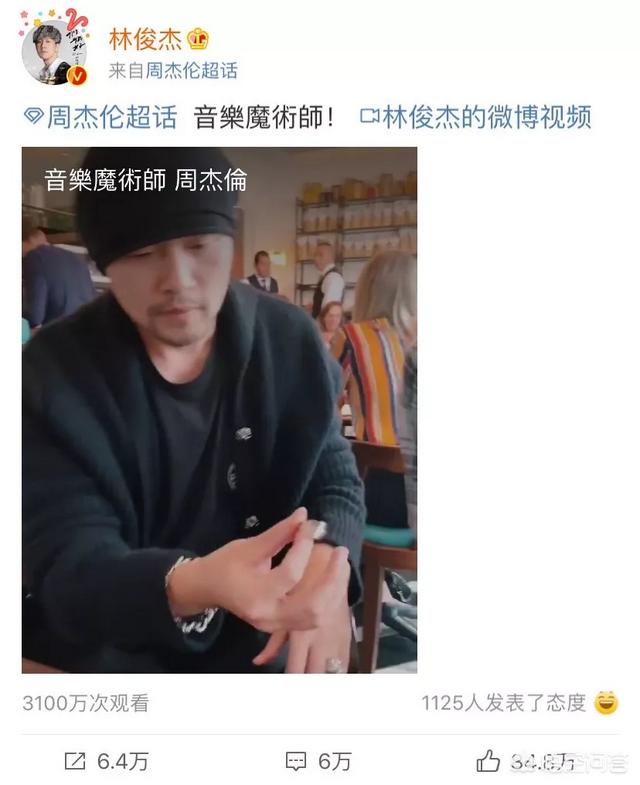Open 林俊杰的微博视频 link

[475, 117]
